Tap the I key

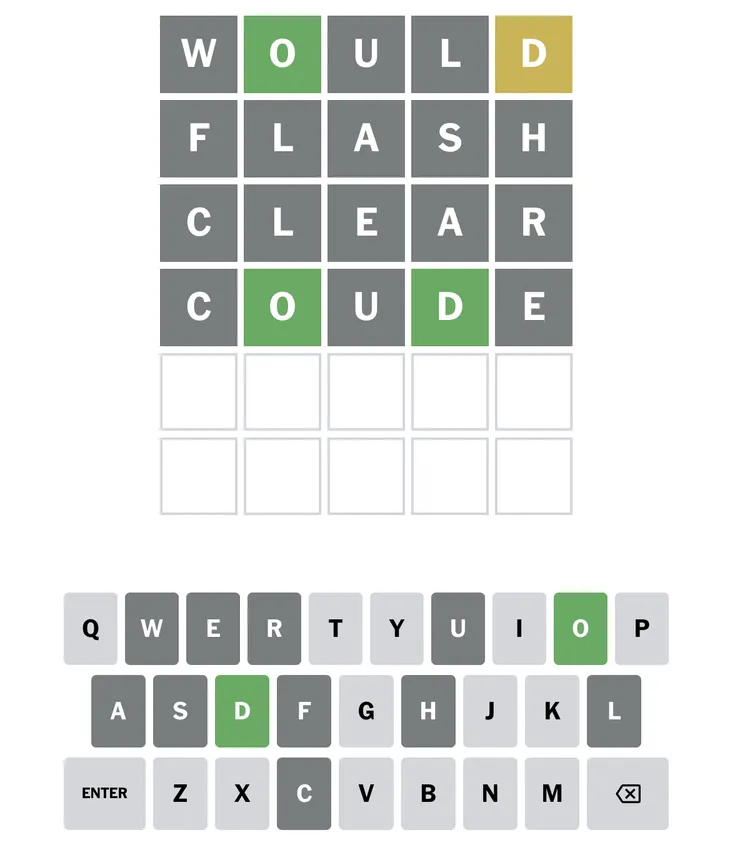519,629
